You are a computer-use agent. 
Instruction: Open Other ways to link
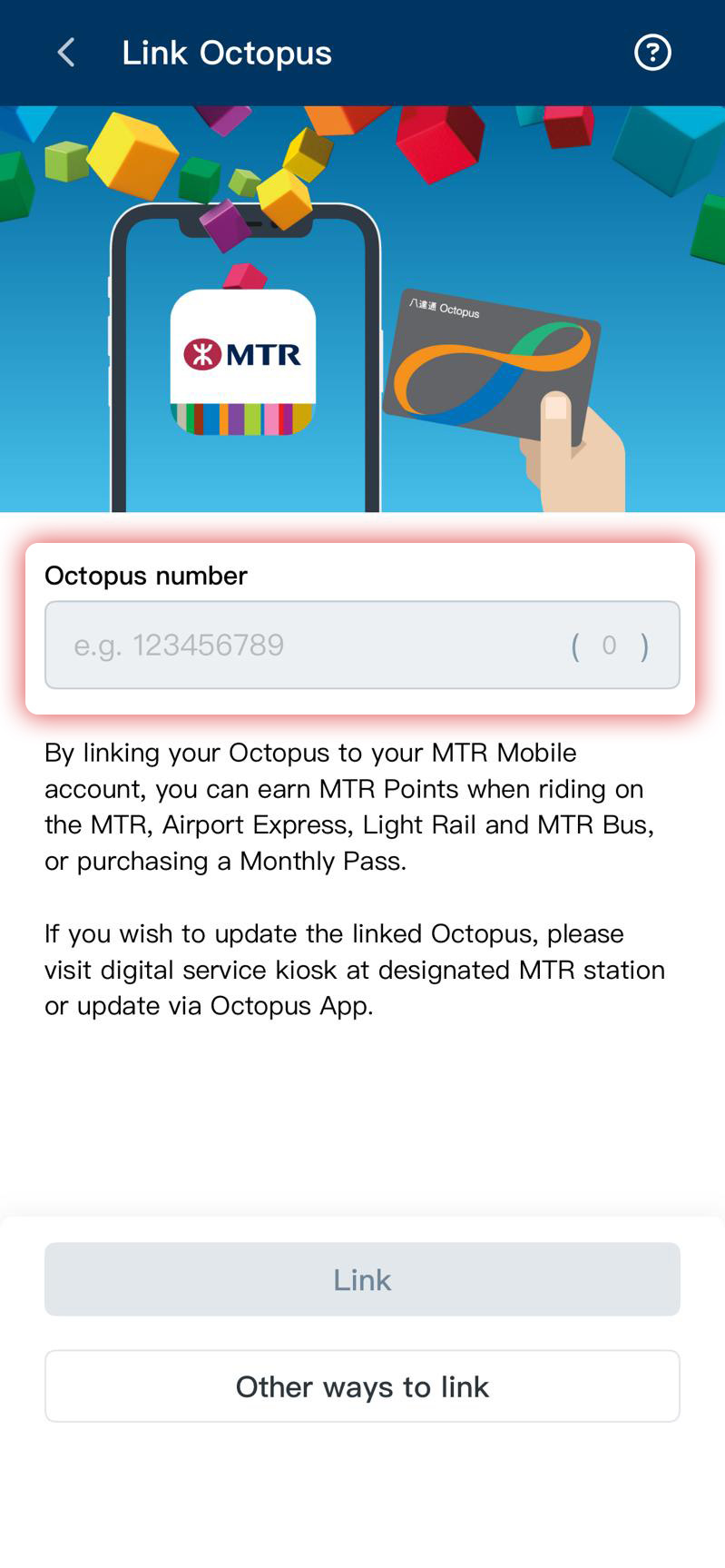[362, 1386]
